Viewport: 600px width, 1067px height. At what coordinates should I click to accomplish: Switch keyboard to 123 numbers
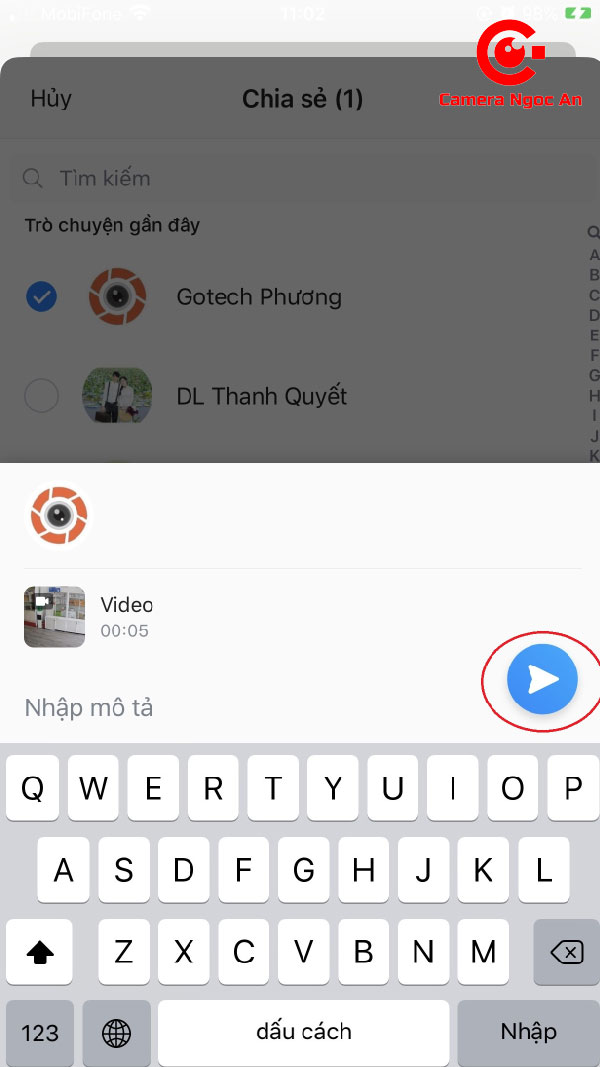[40, 1032]
